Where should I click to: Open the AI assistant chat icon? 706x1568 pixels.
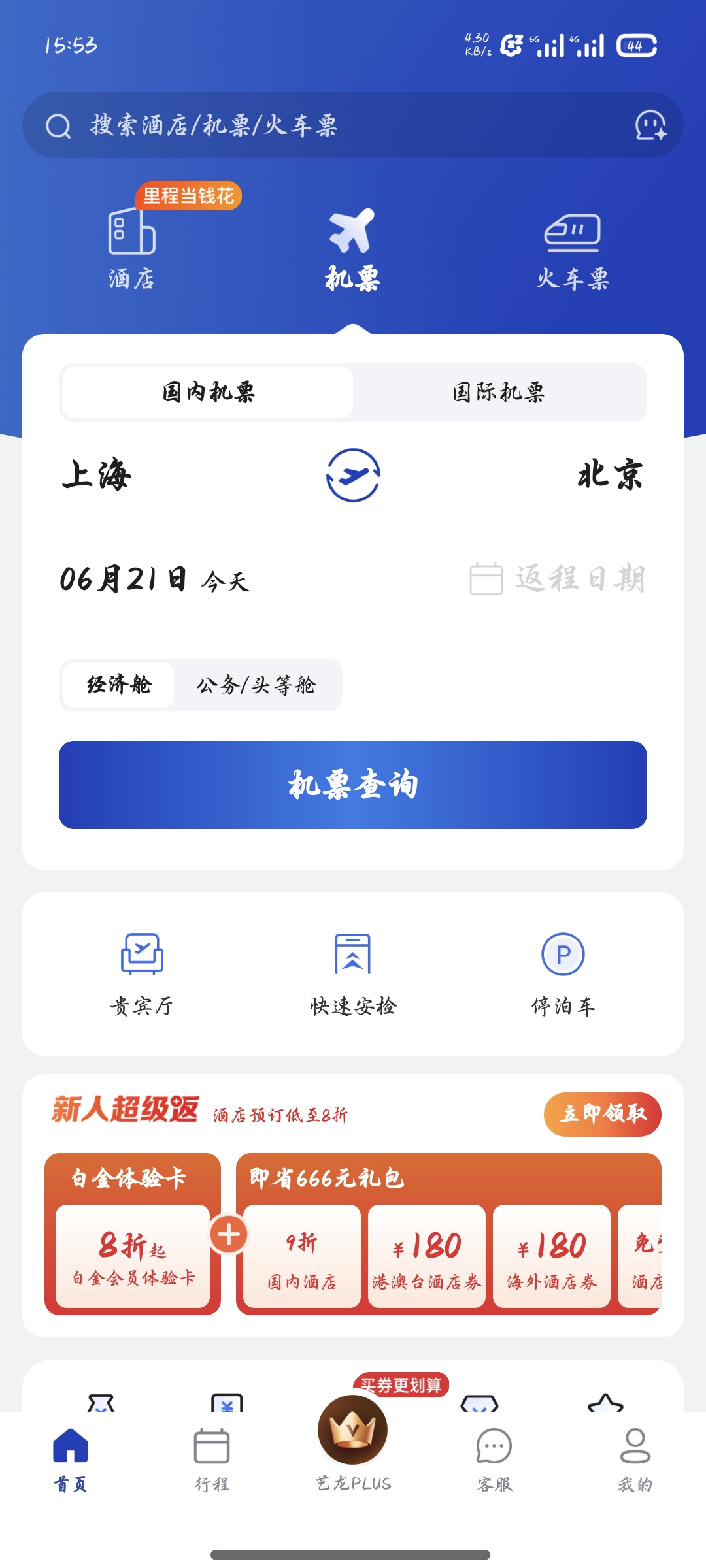[x=650, y=125]
